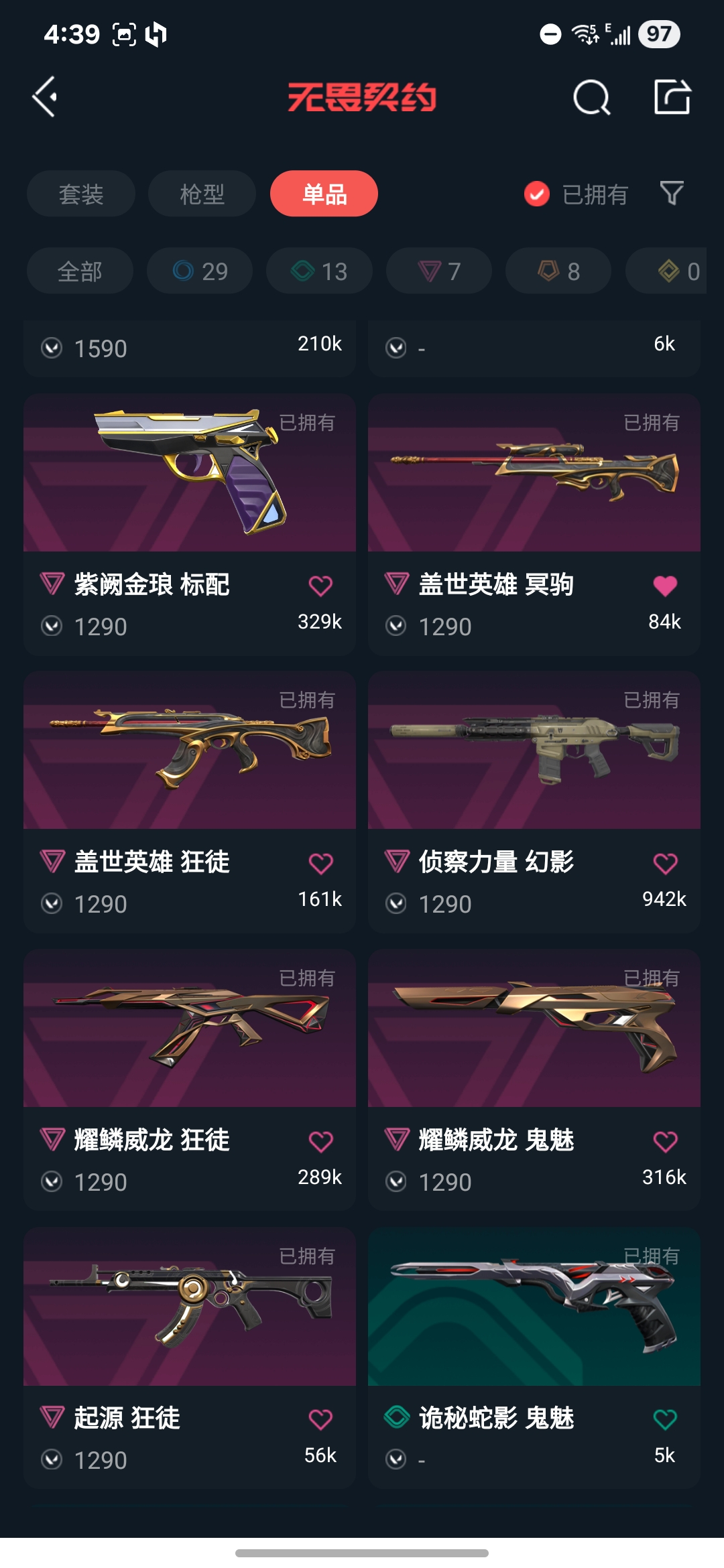Viewport: 724px width, 1568px height.
Task: Filter by the blue tier chip showing 29
Action: (200, 271)
